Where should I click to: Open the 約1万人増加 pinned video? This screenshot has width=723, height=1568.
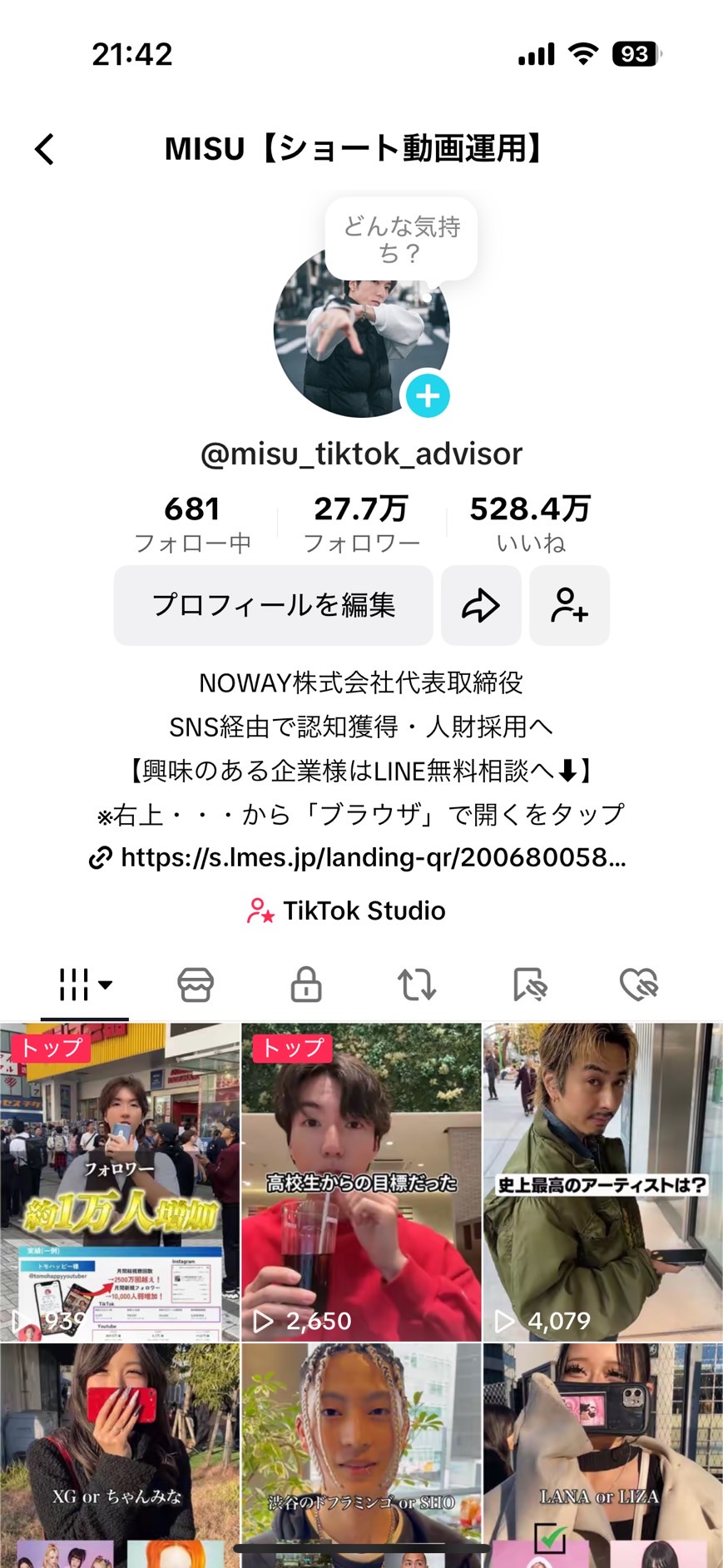120,1182
